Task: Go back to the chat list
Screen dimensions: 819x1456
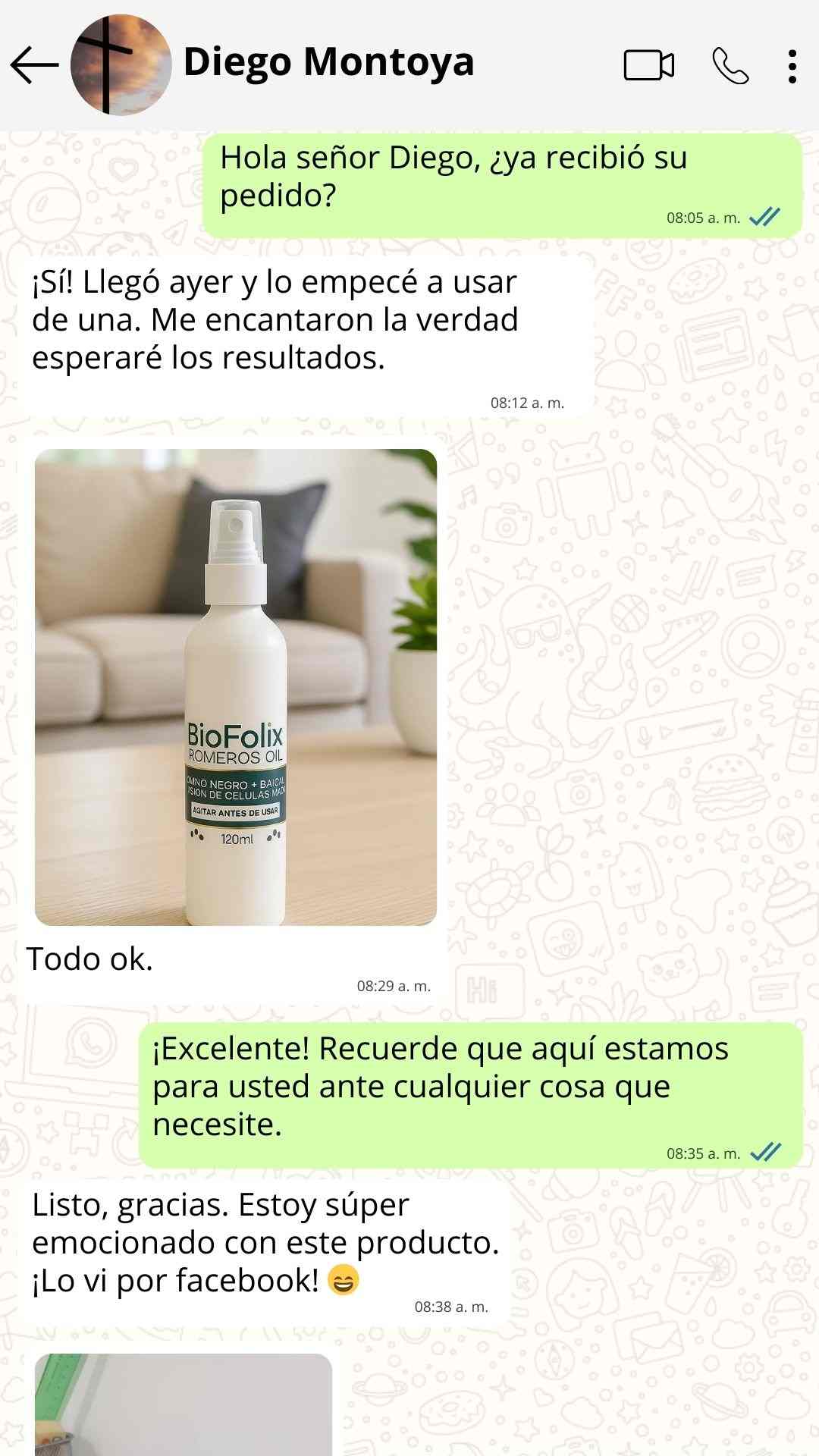Action: click(34, 65)
